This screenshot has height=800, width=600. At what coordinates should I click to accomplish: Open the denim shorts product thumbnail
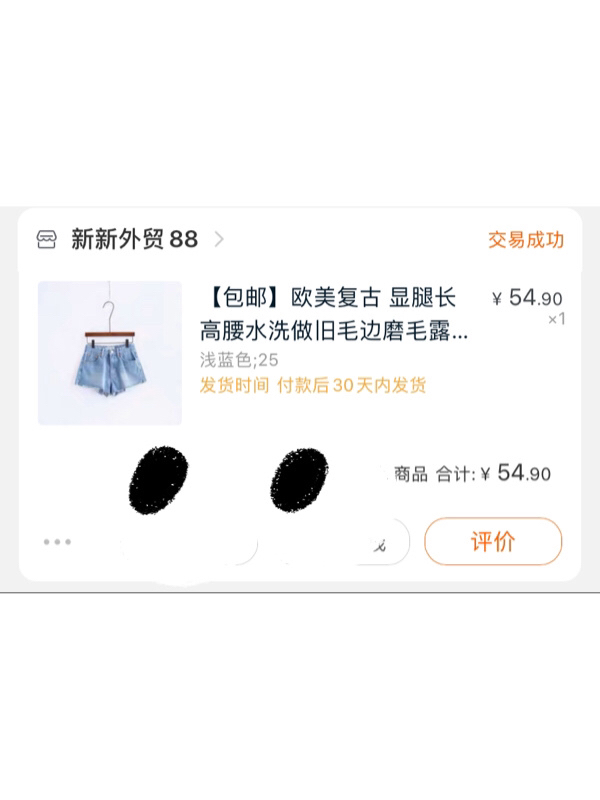pos(110,353)
